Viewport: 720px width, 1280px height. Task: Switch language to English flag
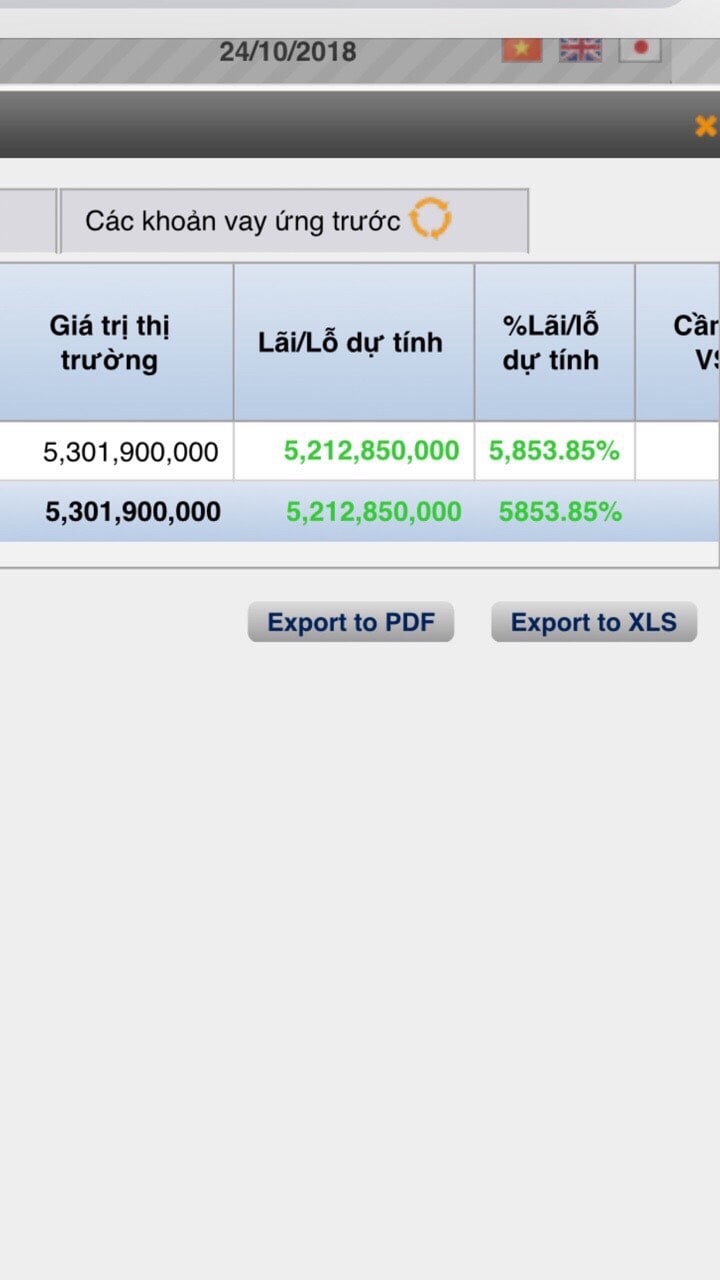click(580, 49)
